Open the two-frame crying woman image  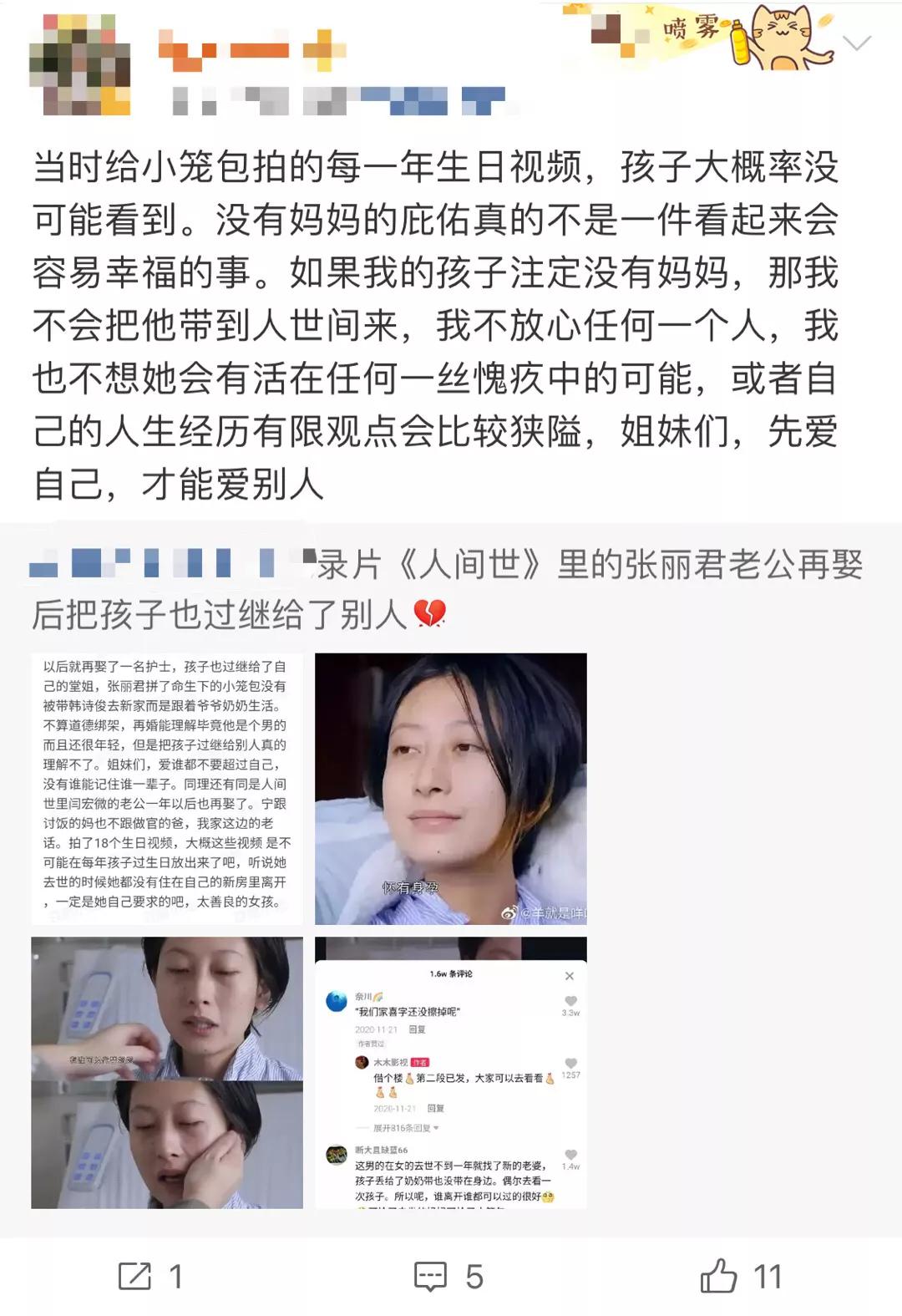click(x=167, y=1072)
